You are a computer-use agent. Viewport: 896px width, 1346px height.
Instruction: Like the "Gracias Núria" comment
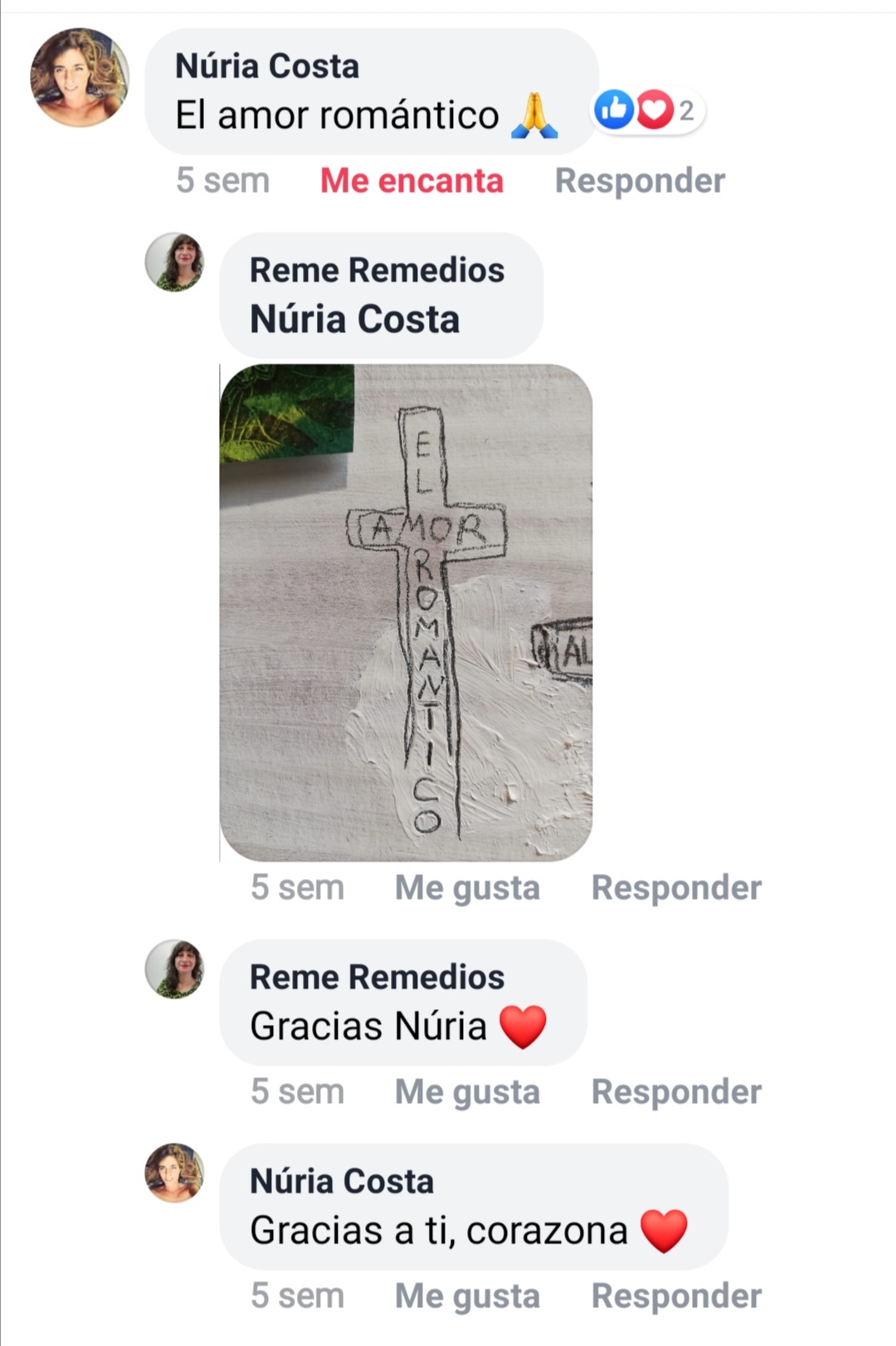click(467, 1092)
